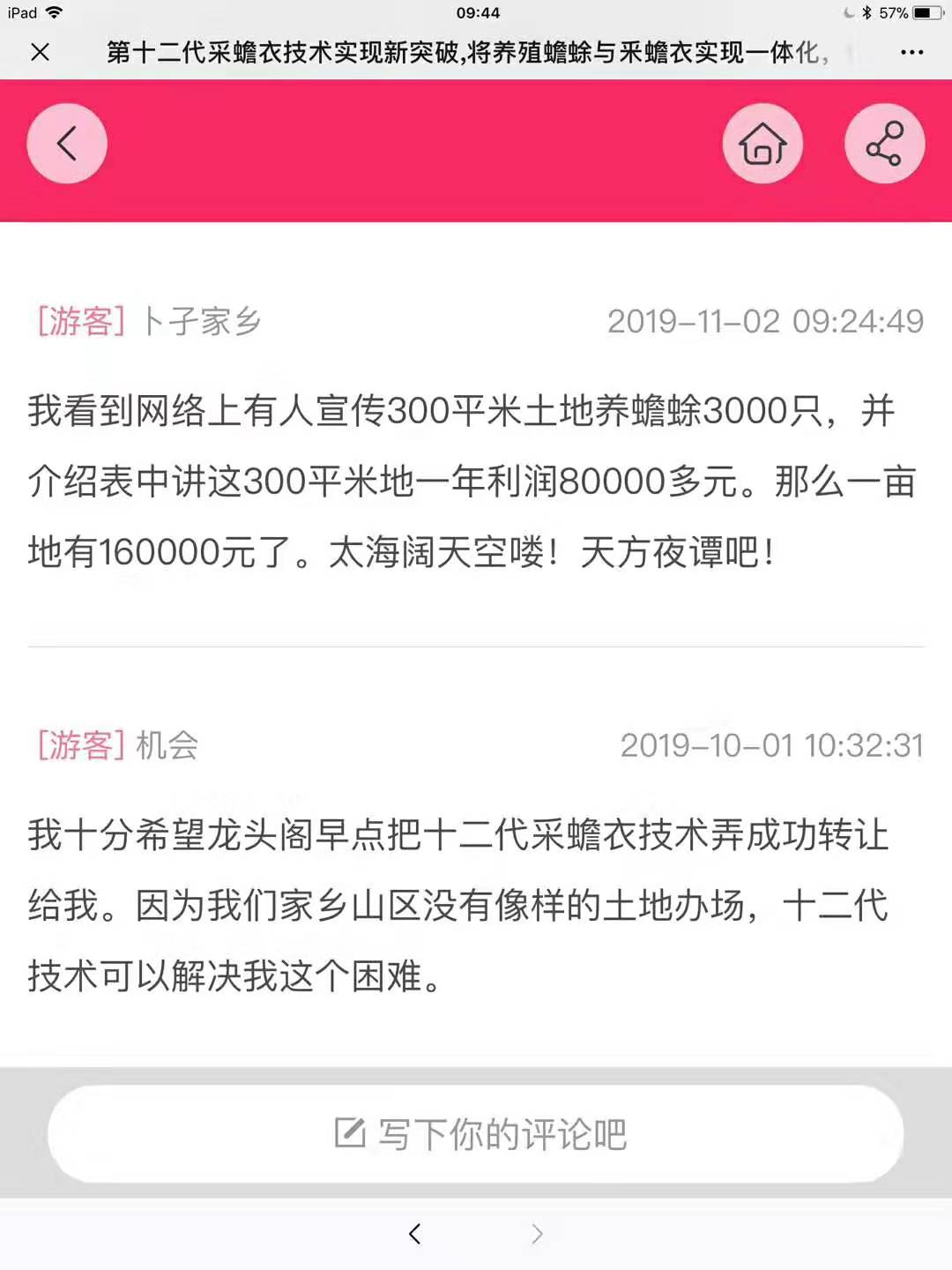This screenshot has height=1270, width=952.
Task: Open the three-dot overflow menu
Action: tap(912, 52)
